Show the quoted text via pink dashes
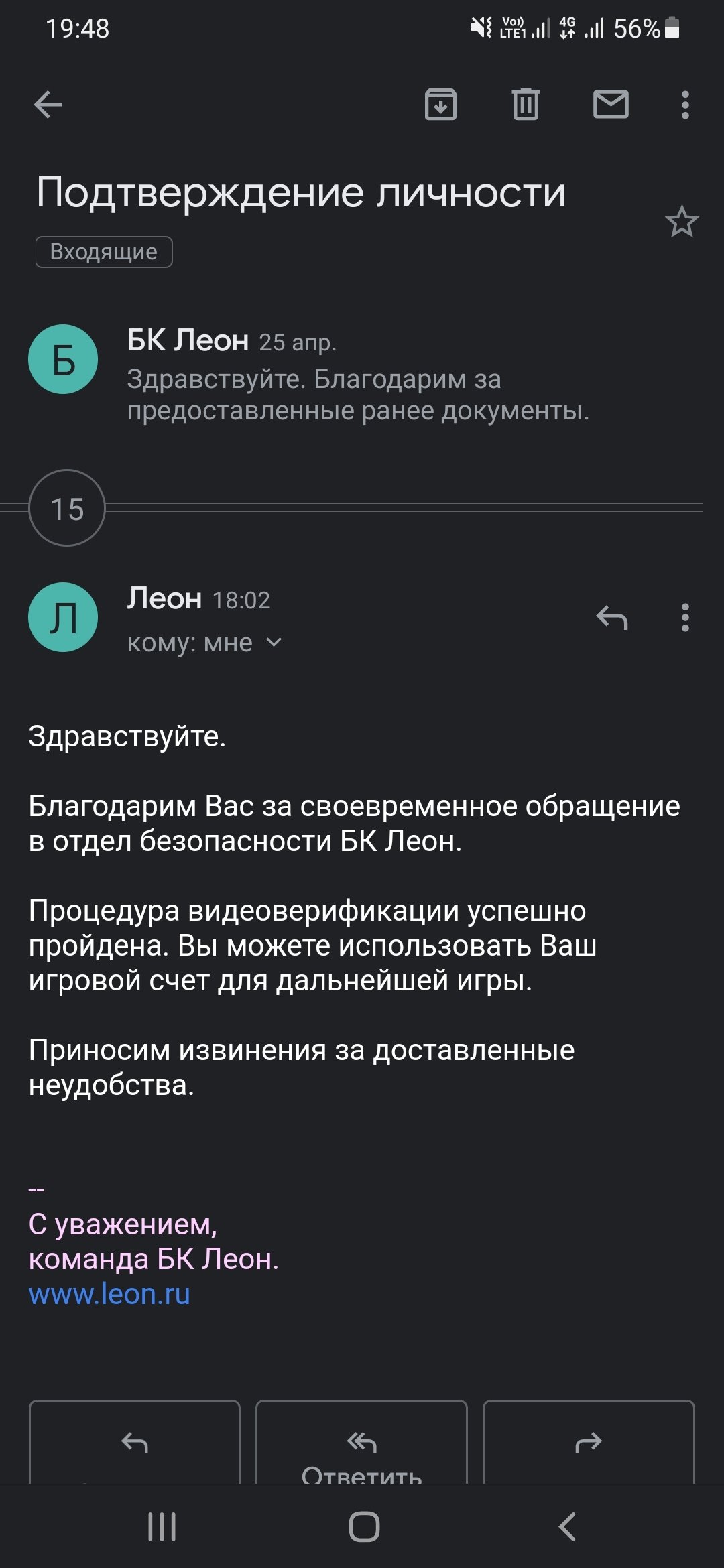724x1568 pixels. pos(37,1189)
